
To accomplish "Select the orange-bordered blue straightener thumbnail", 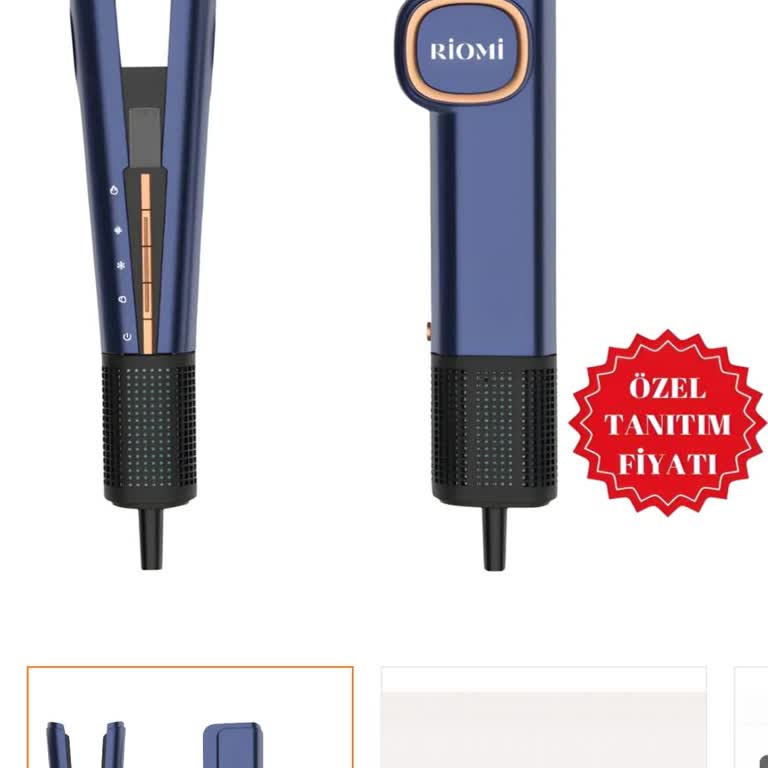I will click(190, 717).
